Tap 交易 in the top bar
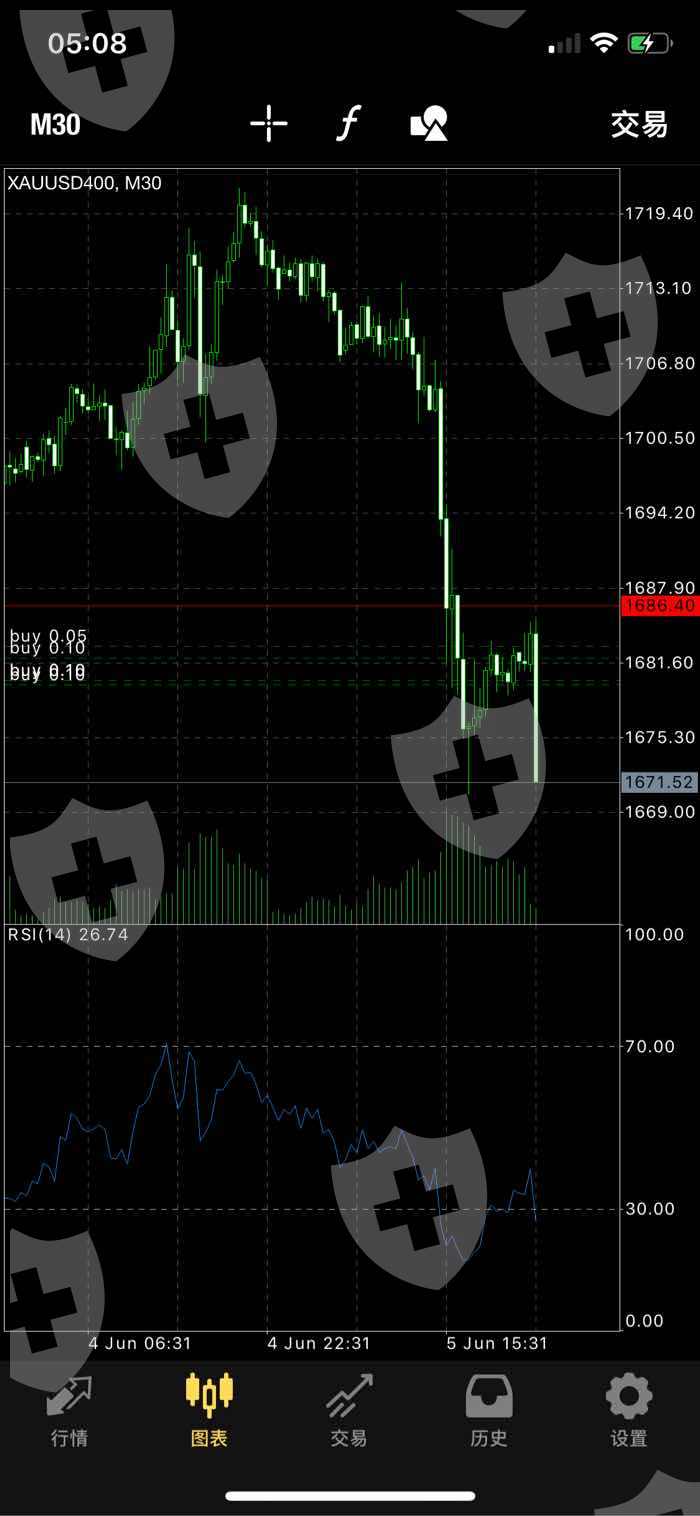 (639, 124)
